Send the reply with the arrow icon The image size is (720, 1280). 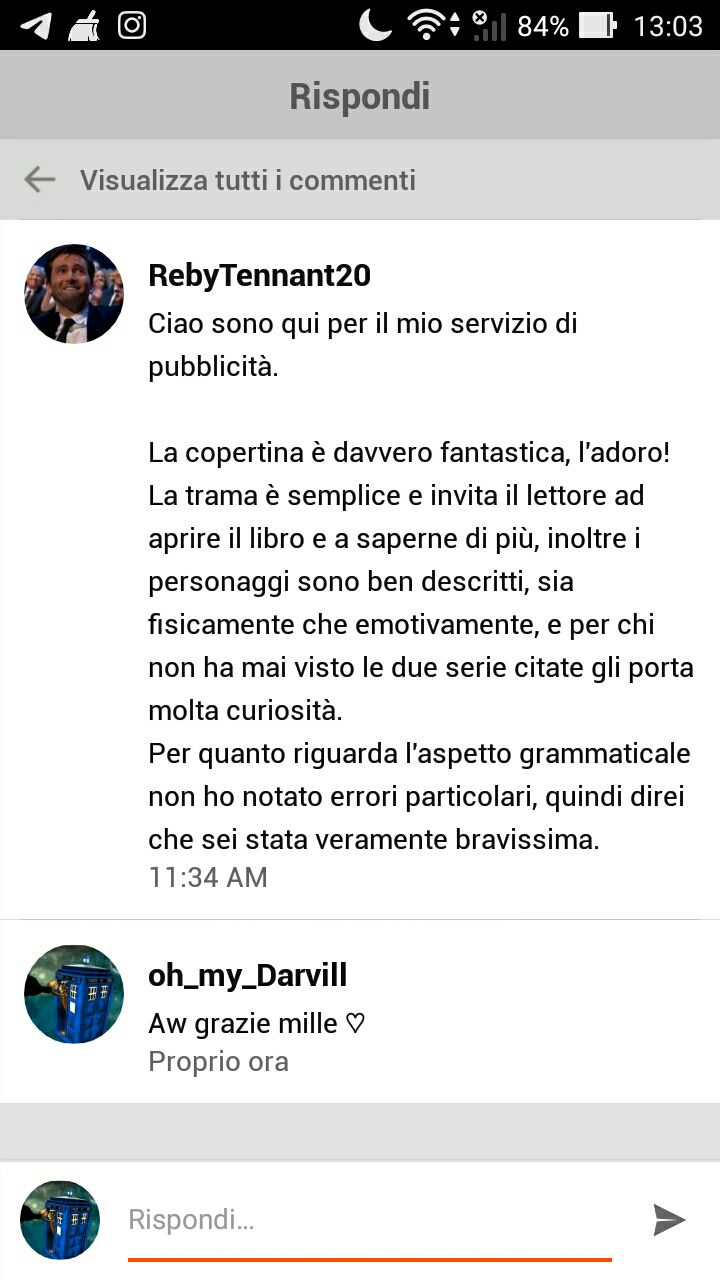coord(668,1220)
